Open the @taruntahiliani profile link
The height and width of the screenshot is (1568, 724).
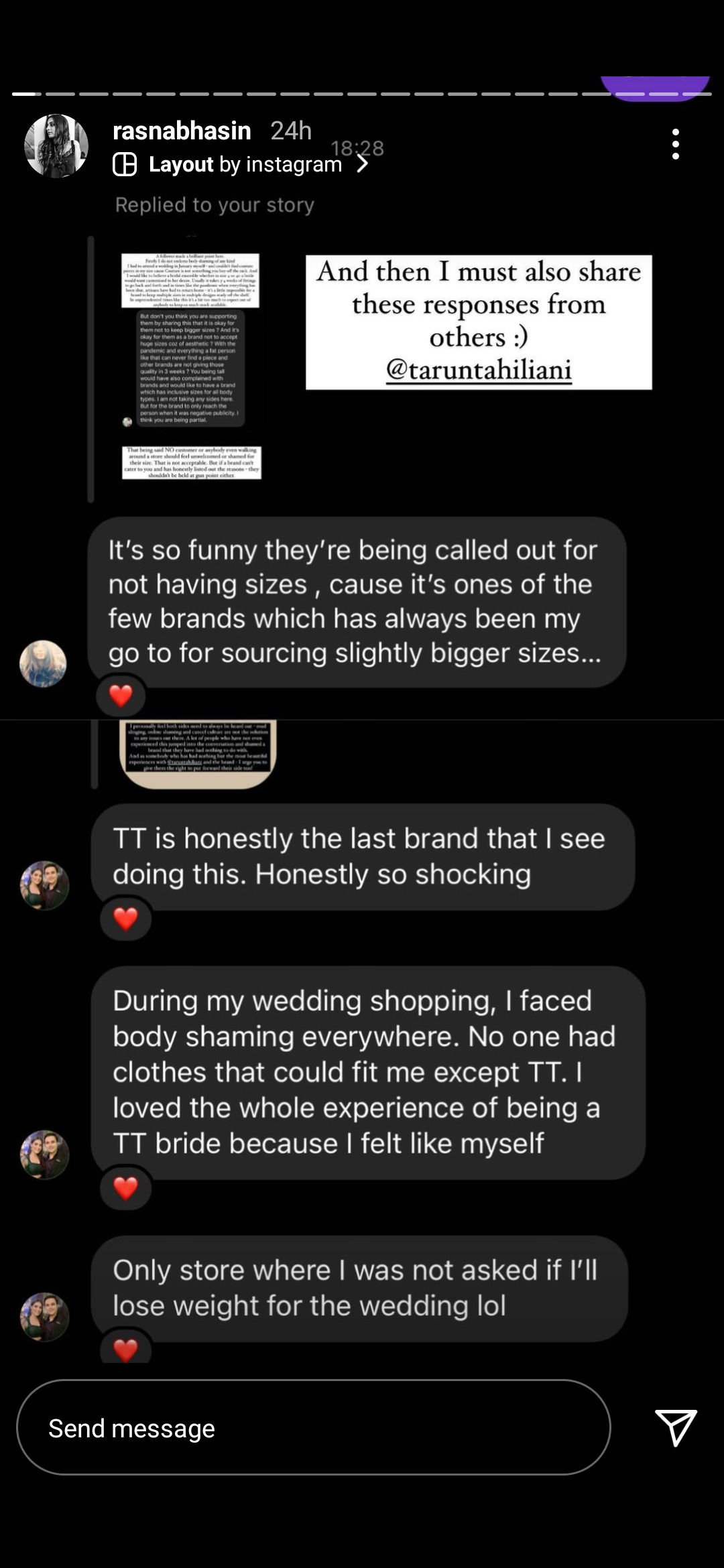481,369
